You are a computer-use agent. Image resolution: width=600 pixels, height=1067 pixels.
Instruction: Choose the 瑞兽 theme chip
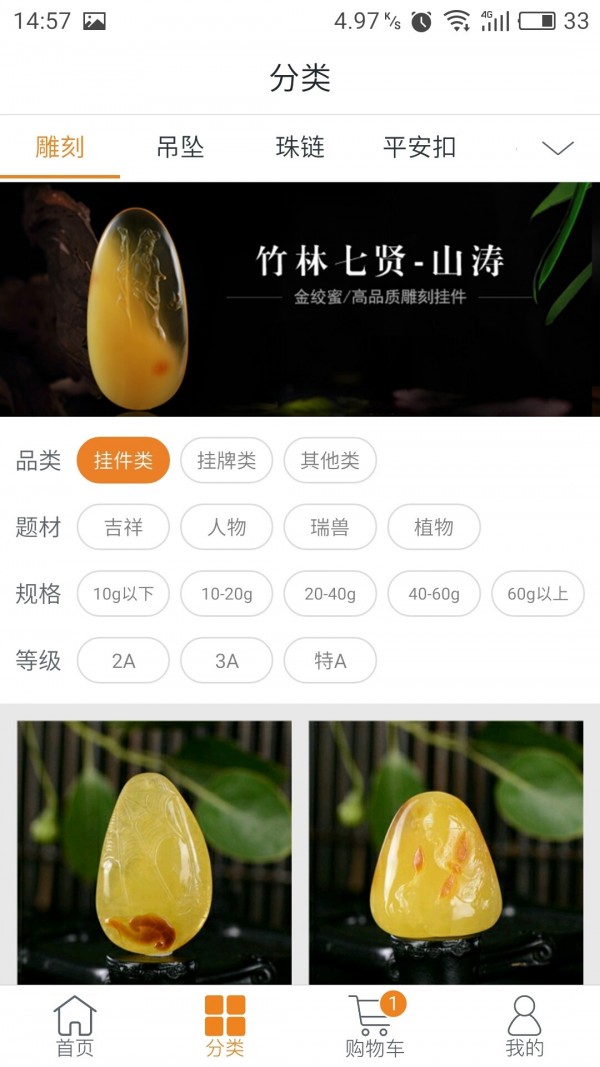330,527
